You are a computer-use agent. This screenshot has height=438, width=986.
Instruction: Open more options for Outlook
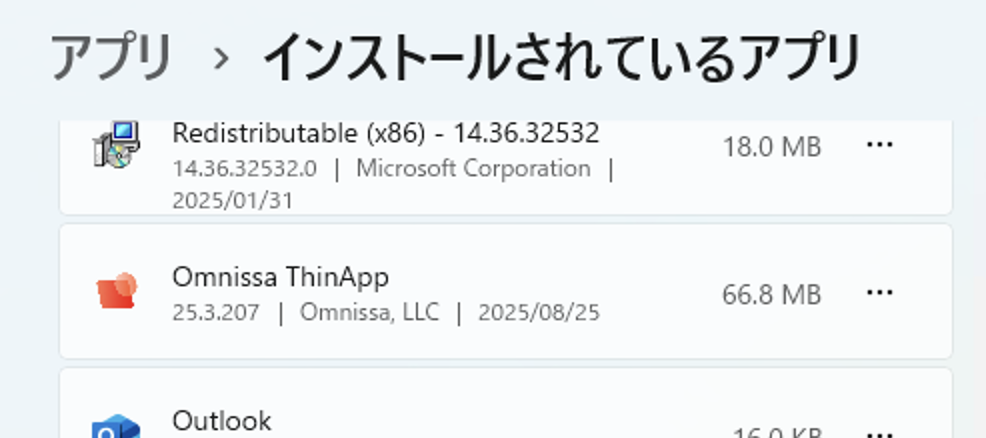click(879, 433)
